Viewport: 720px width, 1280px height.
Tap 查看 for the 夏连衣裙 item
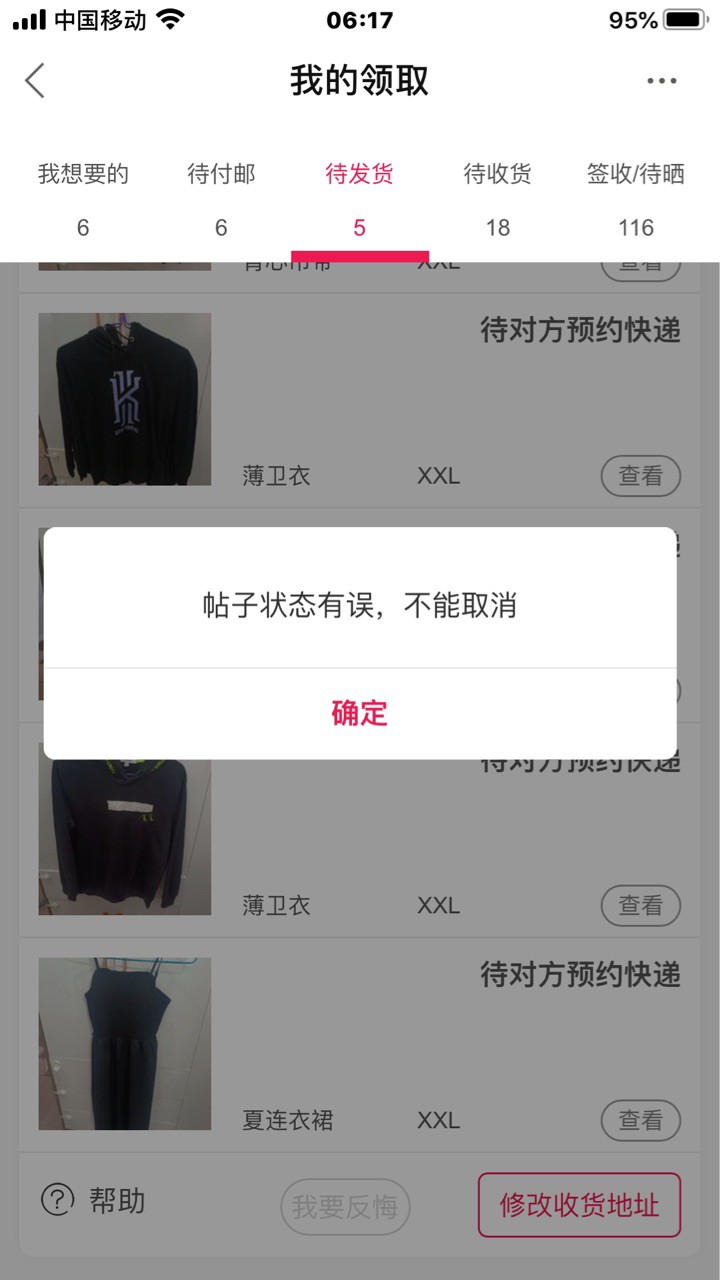coord(640,1121)
